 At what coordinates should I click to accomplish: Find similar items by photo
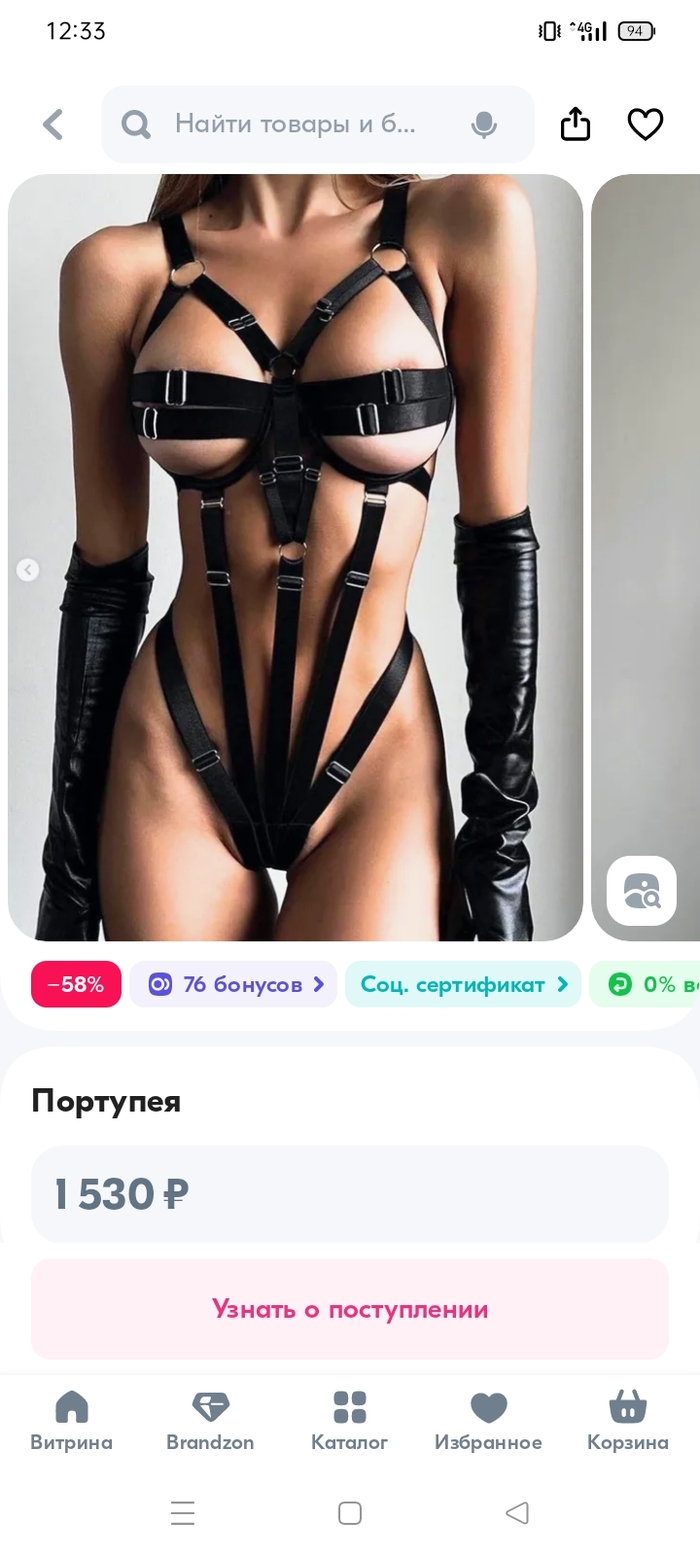pyautogui.click(x=641, y=890)
